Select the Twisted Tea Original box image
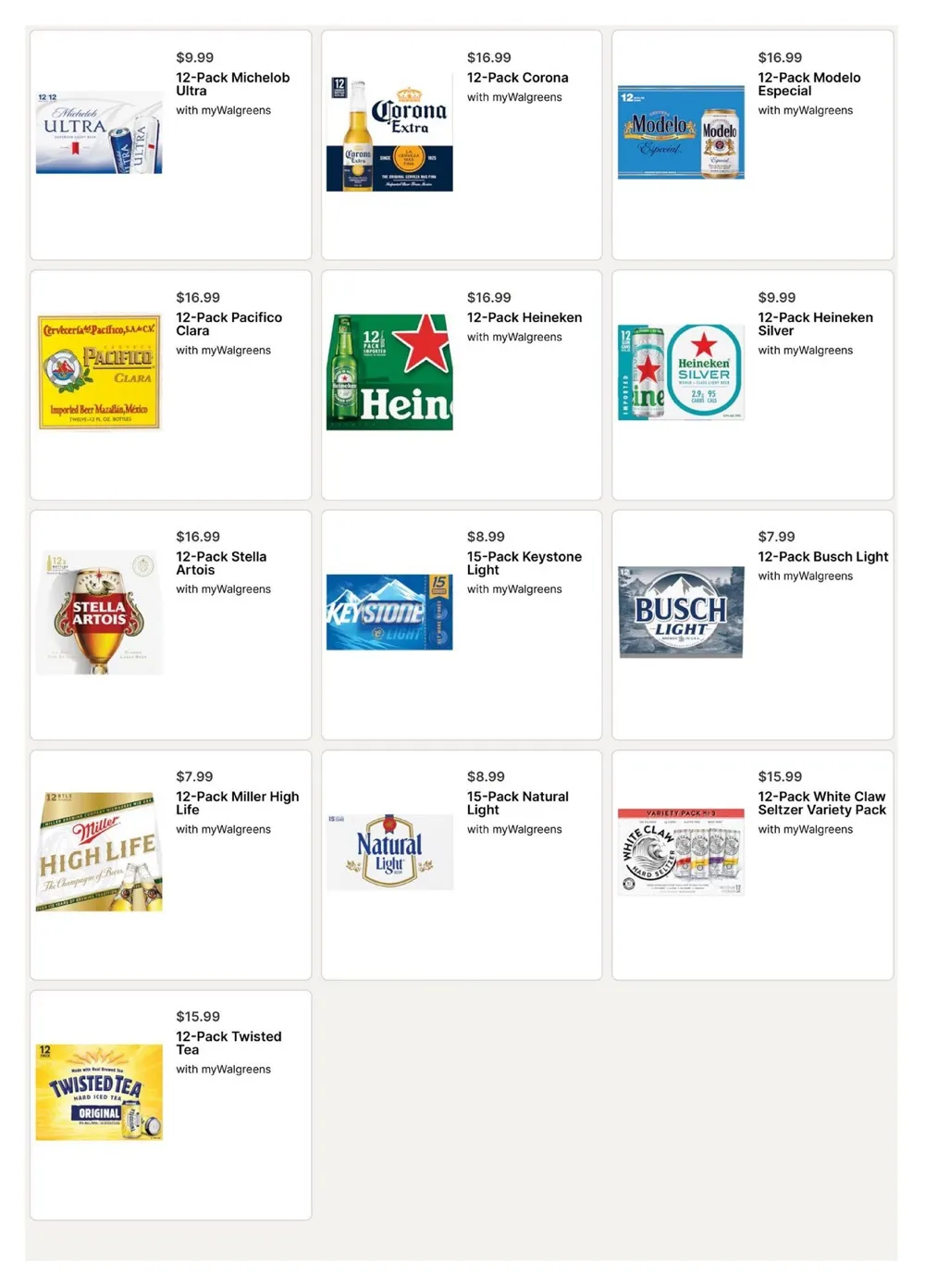This screenshot has height=1288, width=925. (98, 1090)
